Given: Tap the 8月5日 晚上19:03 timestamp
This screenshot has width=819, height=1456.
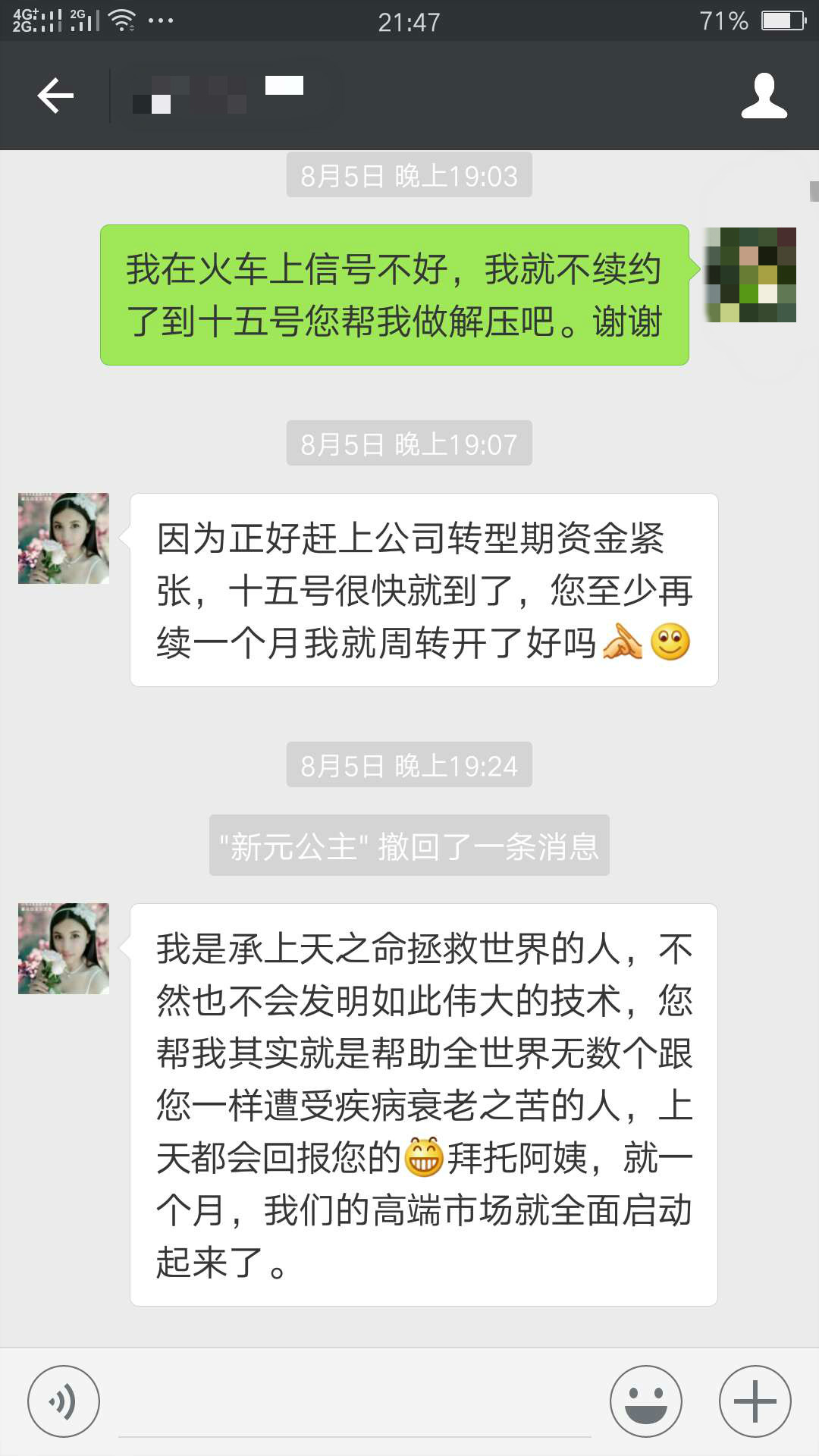Looking at the screenshot, I should point(409,175).
